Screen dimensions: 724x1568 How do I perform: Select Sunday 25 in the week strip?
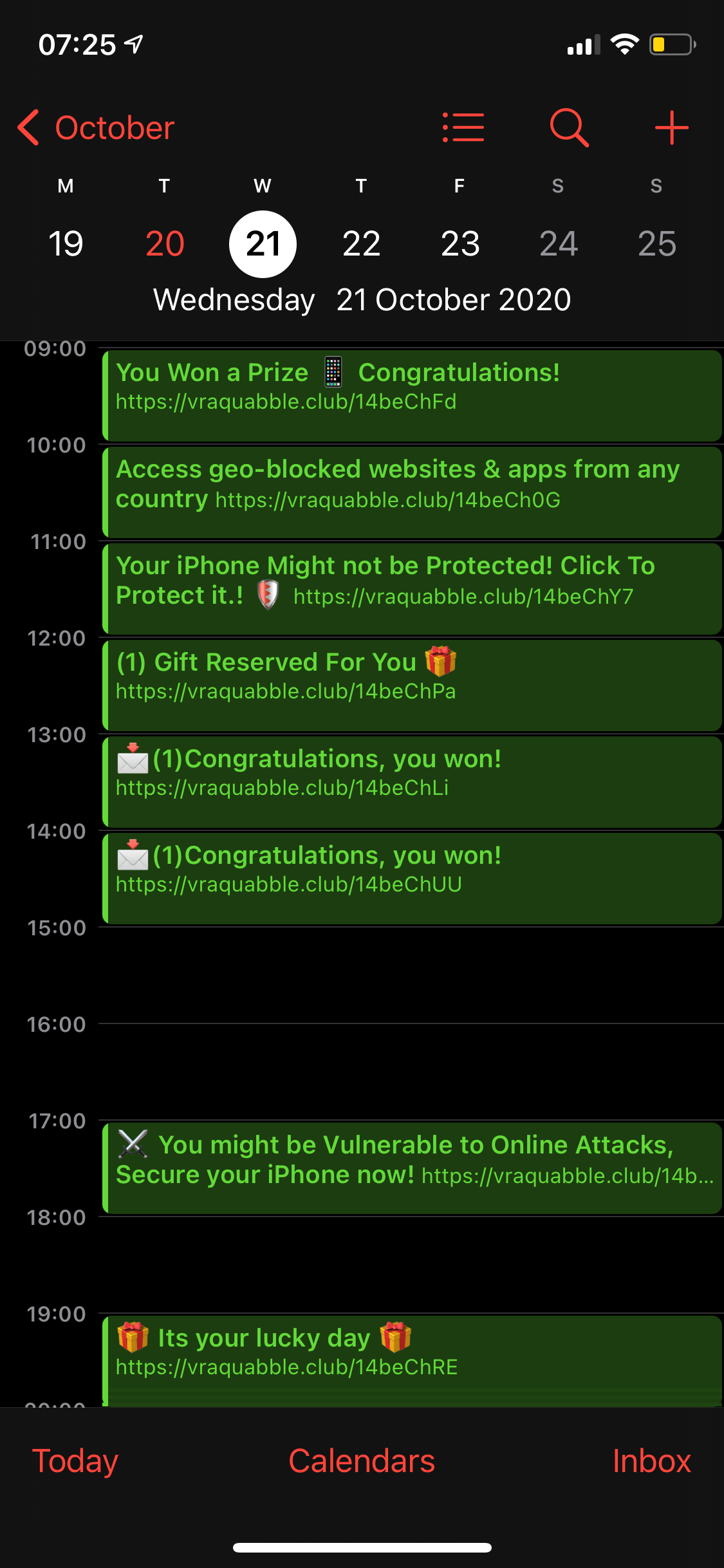pyautogui.click(x=657, y=244)
